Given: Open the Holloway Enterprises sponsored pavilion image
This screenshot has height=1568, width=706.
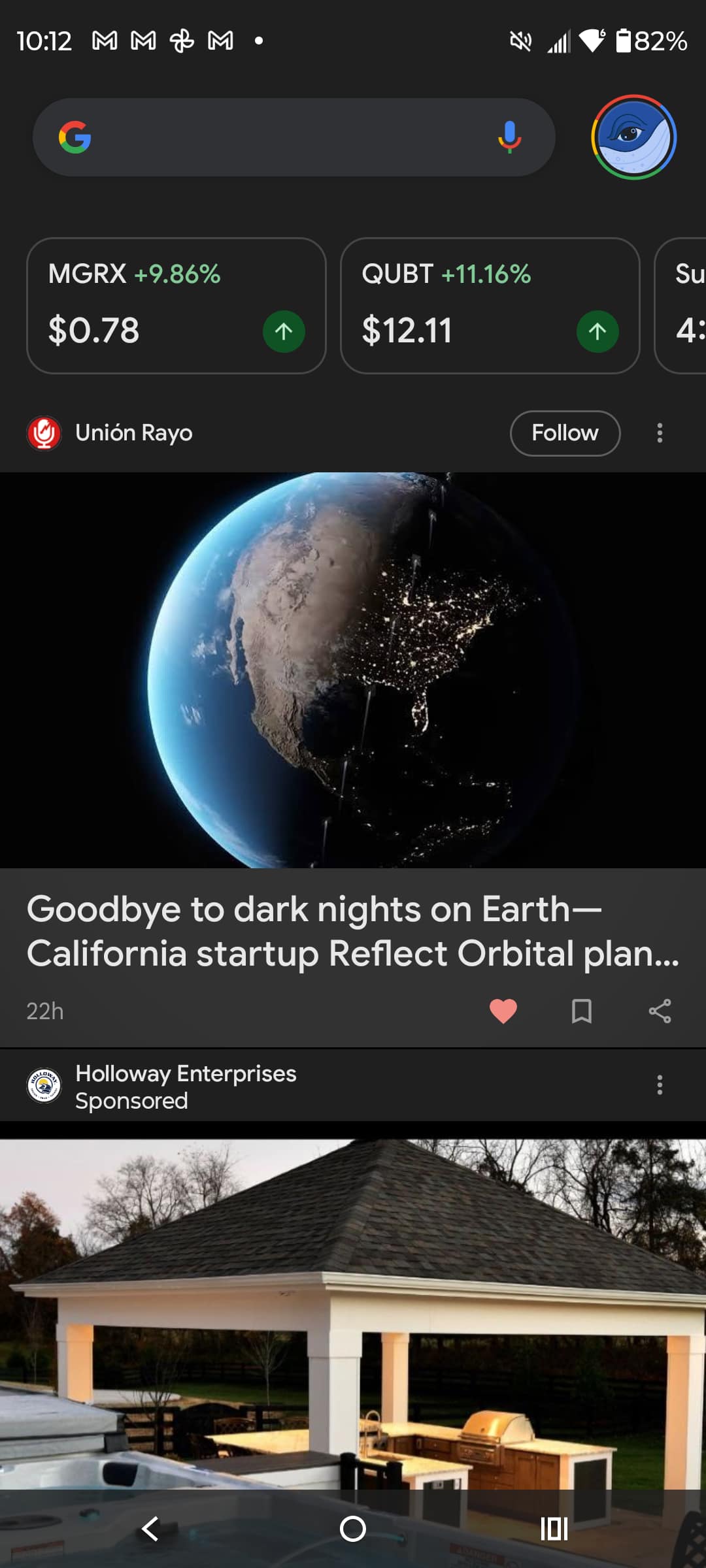Looking at the screenshot, I should coord(353,1307).
